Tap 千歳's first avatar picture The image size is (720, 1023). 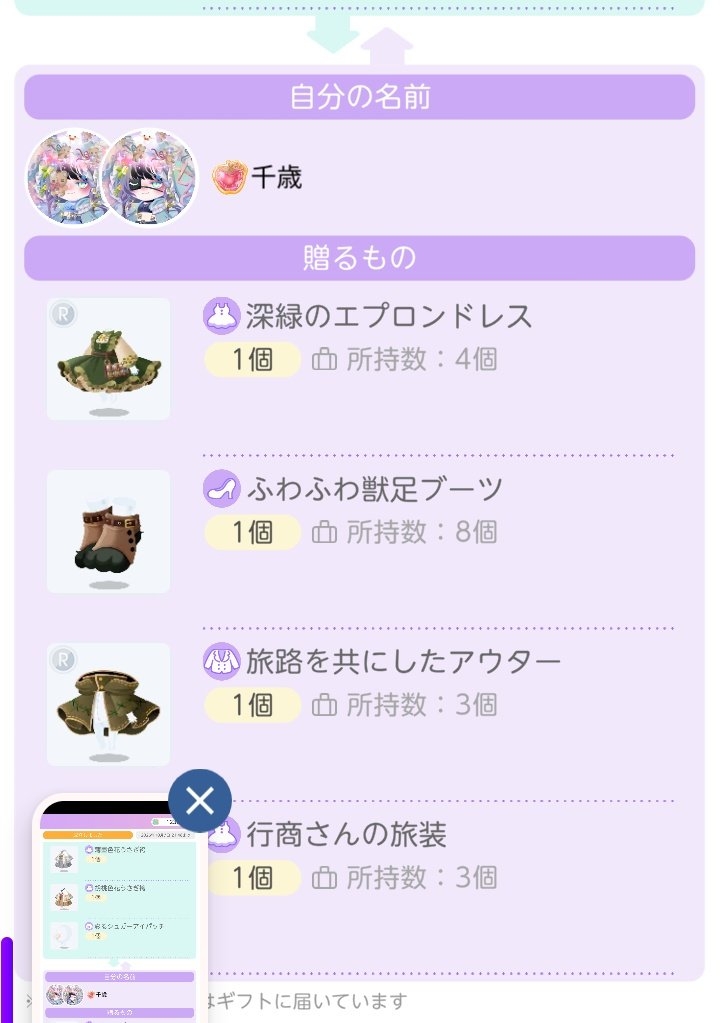pos(70,177)
